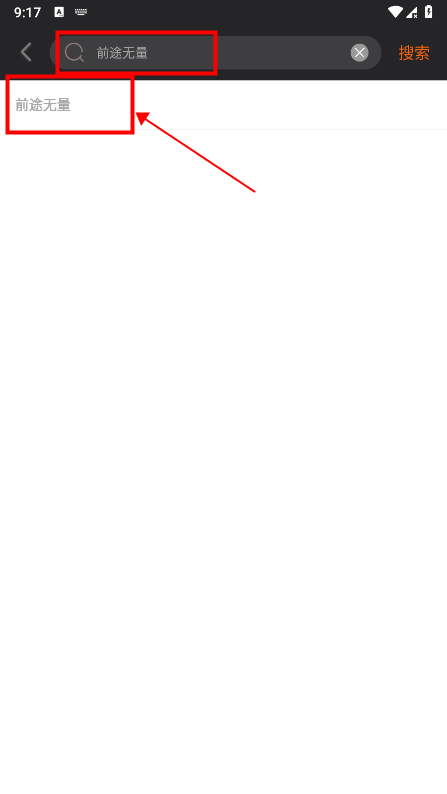Go back using the top-left arrow
Screen dimensions: 447x794
26,52
